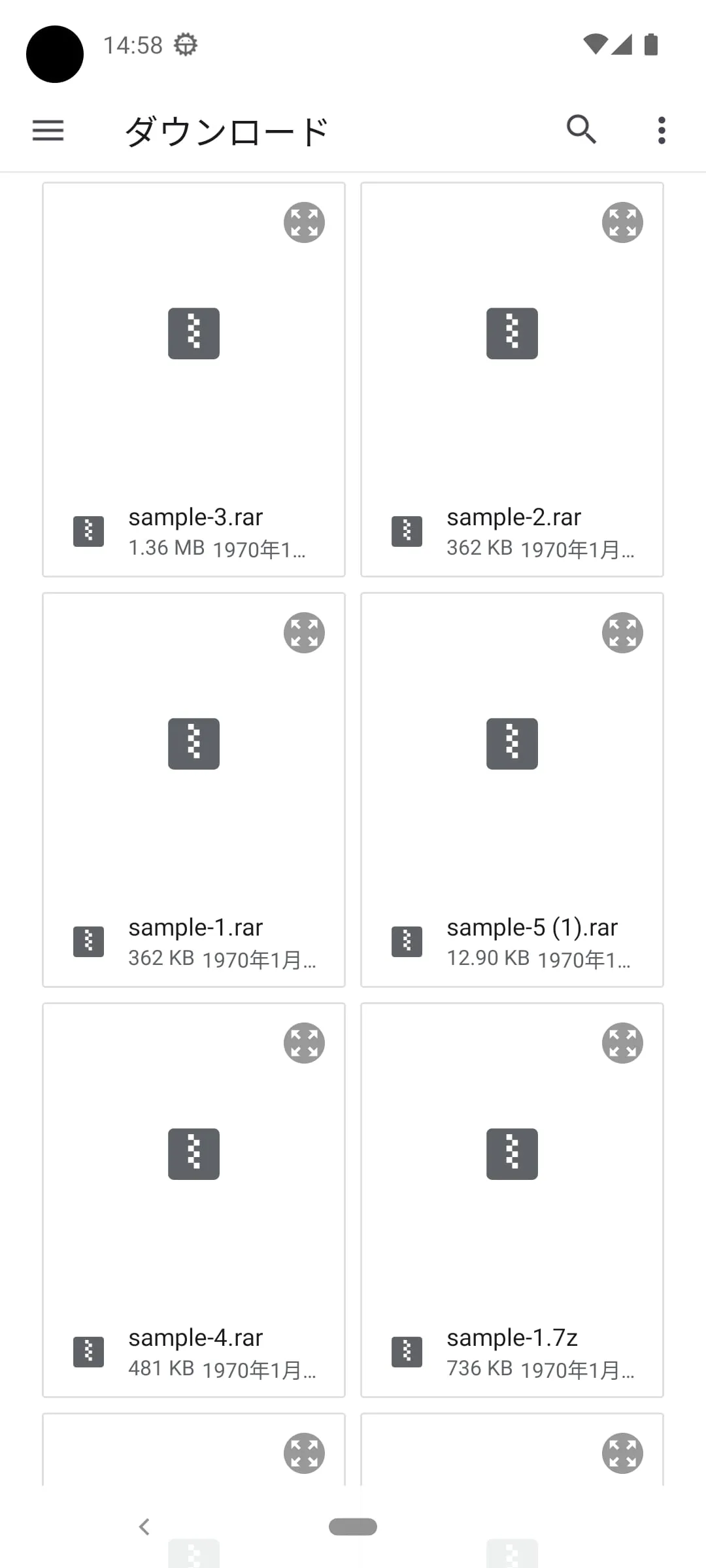Tap the gesture pill at screen bottom

pos(352,1527)
